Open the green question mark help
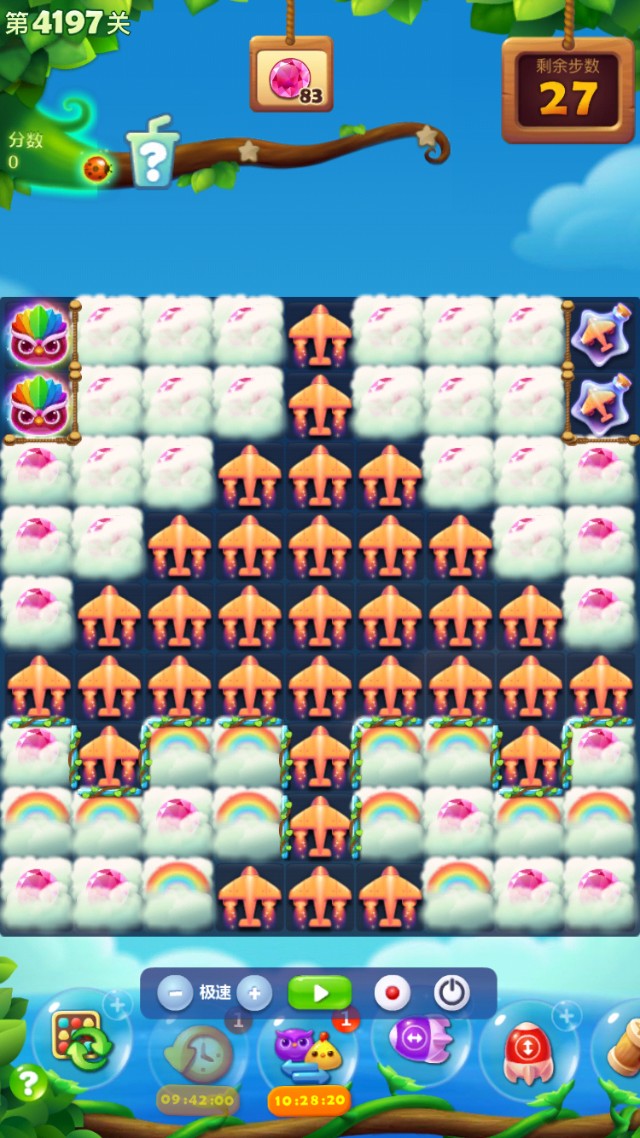The width and height of the screenshot is (640, 1138). tap(28, 1083)
